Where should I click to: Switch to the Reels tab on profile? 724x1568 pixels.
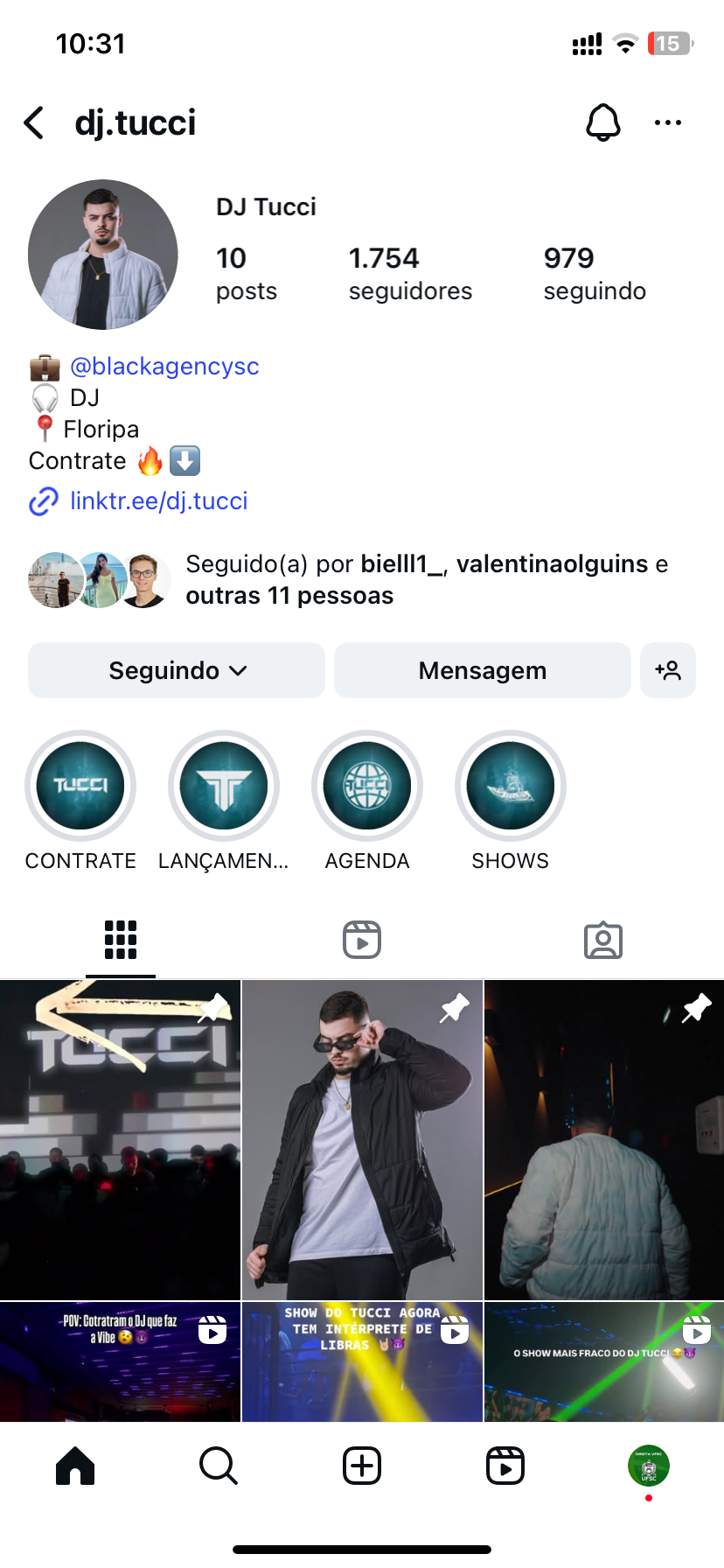[362, 940]
